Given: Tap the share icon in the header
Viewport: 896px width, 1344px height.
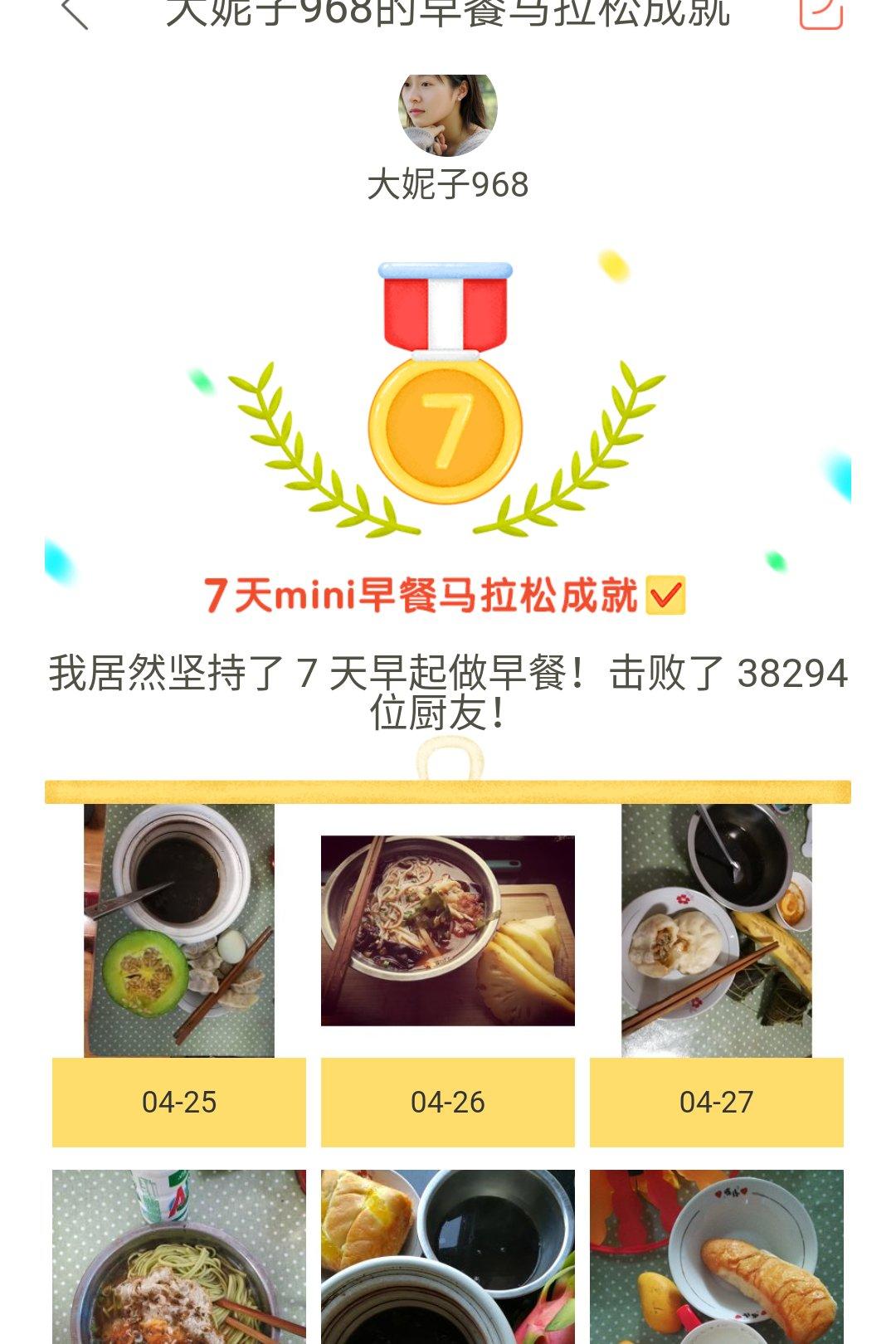Looking at the screenshot, I should [821, 13].
